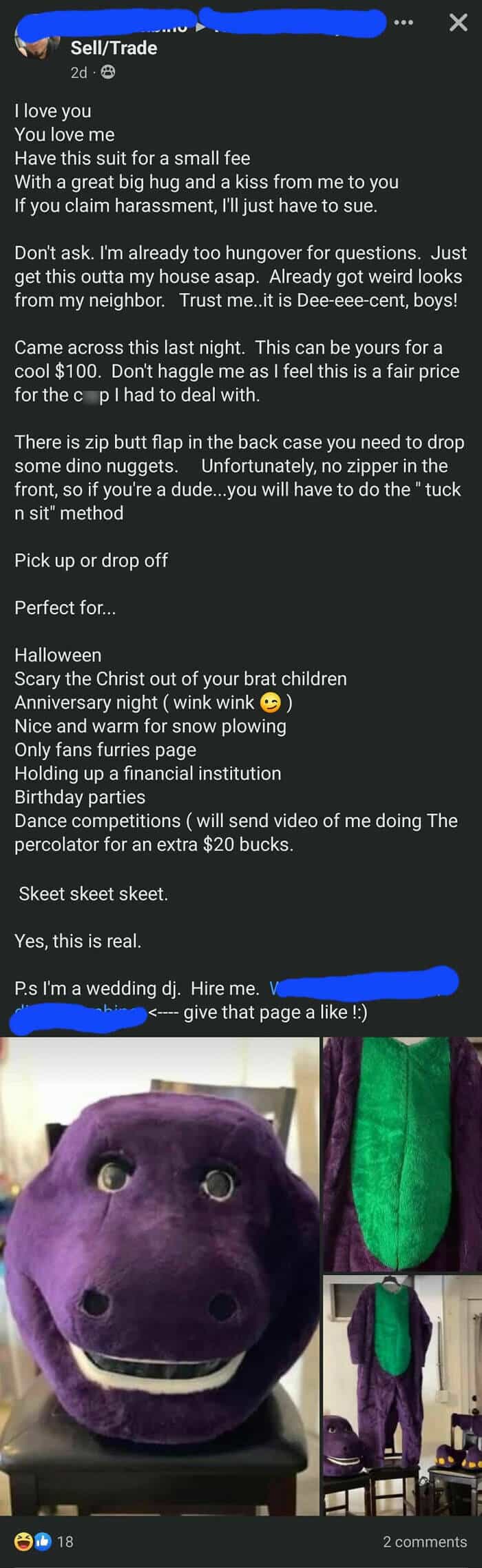Screen dimensions: 482x1568
Task: View the 18 reactions list
Action: tap(44, 1541)
